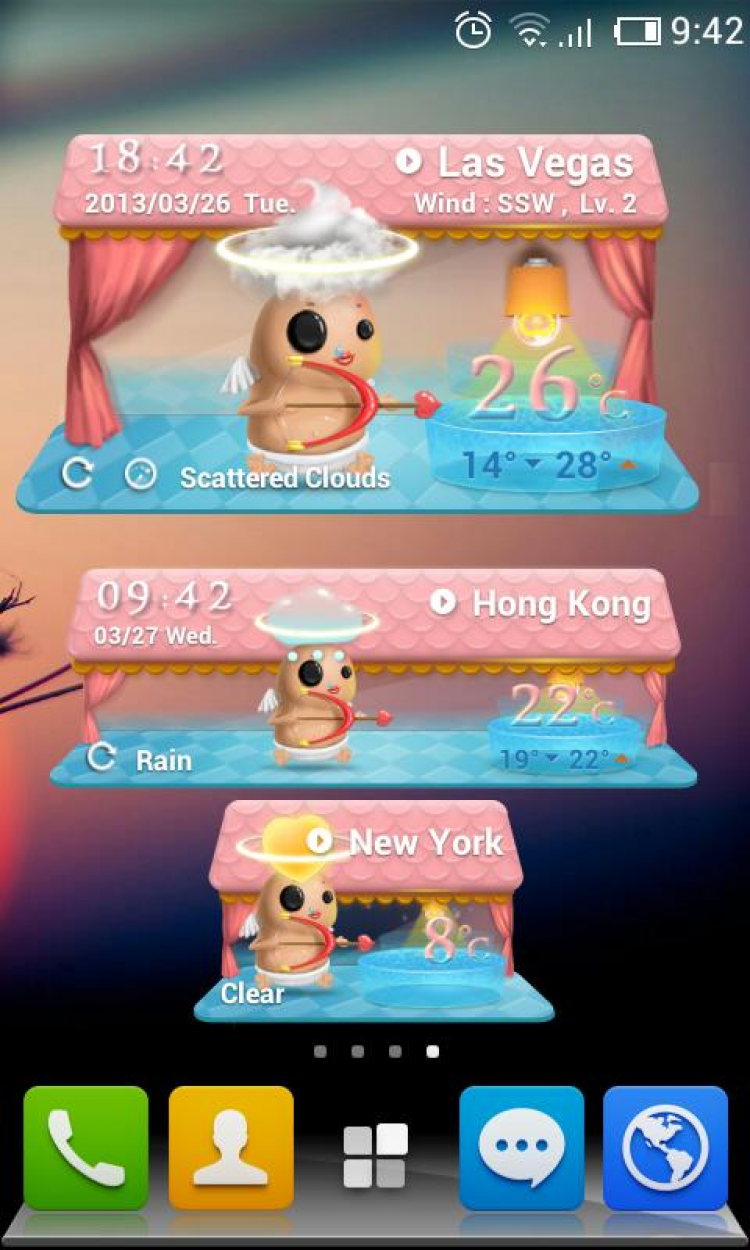Screen dimensions: 750x1250
Task: Launch the Messaging app
Action: pyautogui.click(x=521, y=1148)
